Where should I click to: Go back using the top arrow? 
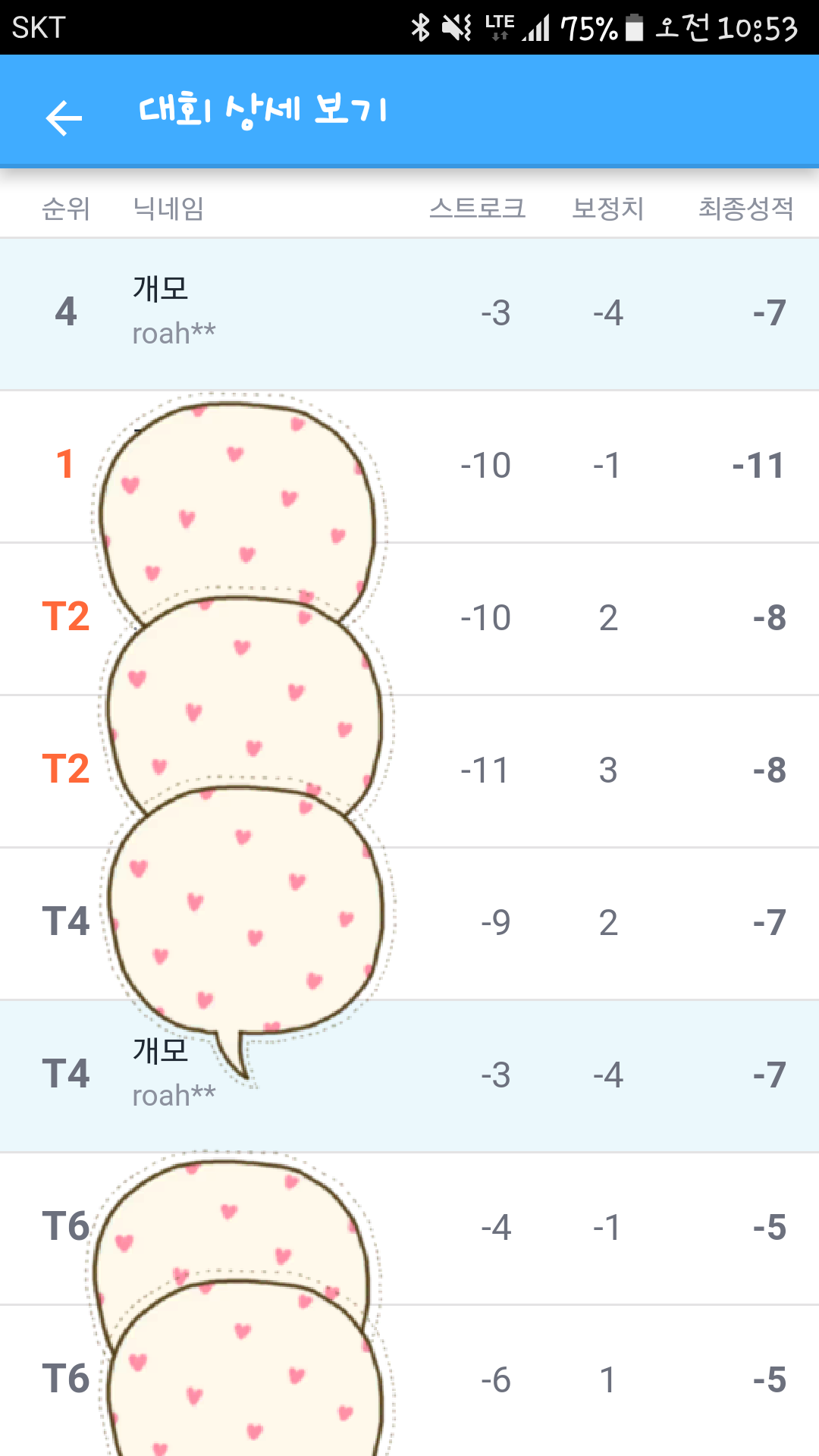64,118
